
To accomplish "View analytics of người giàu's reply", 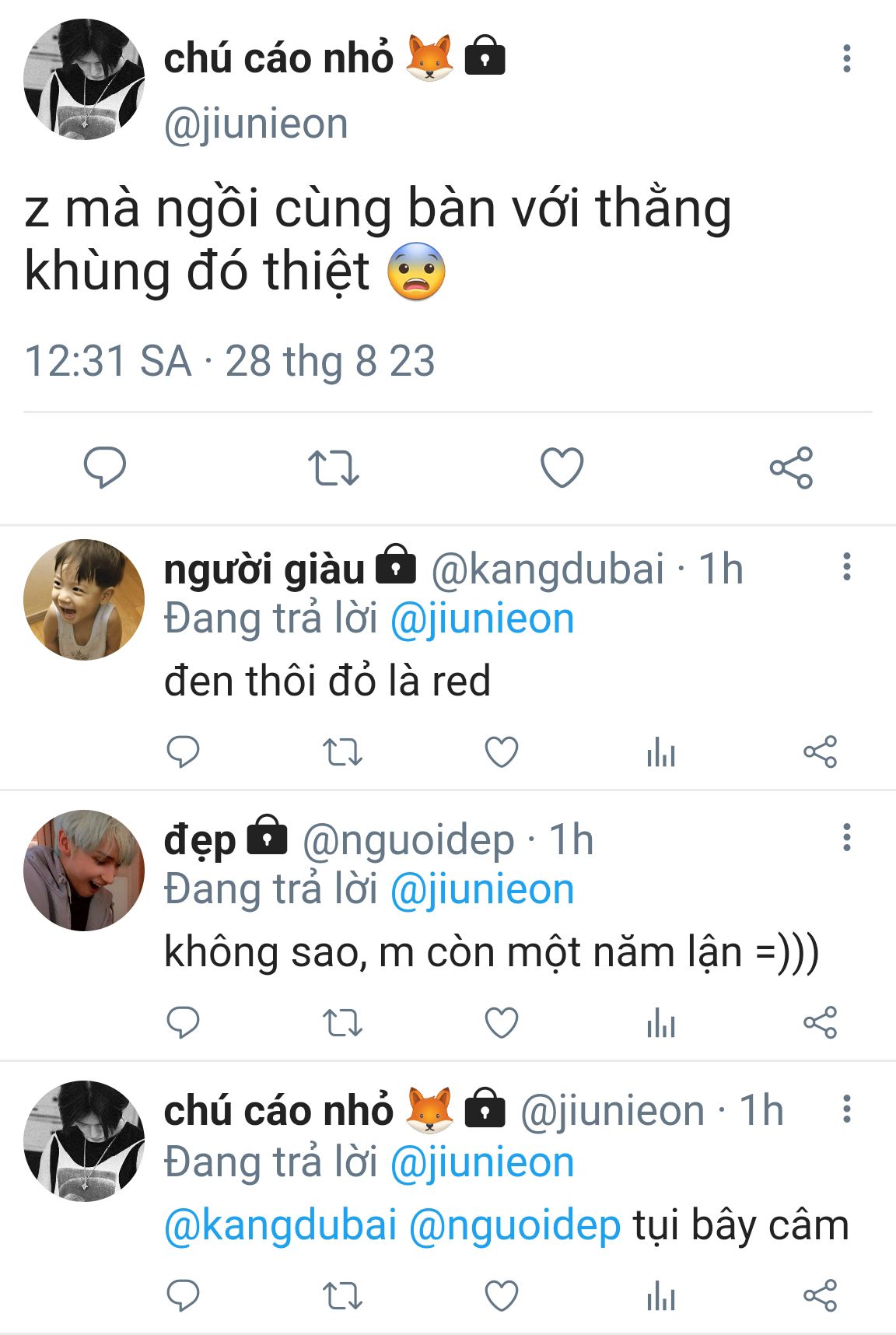I will click(661, 752).
